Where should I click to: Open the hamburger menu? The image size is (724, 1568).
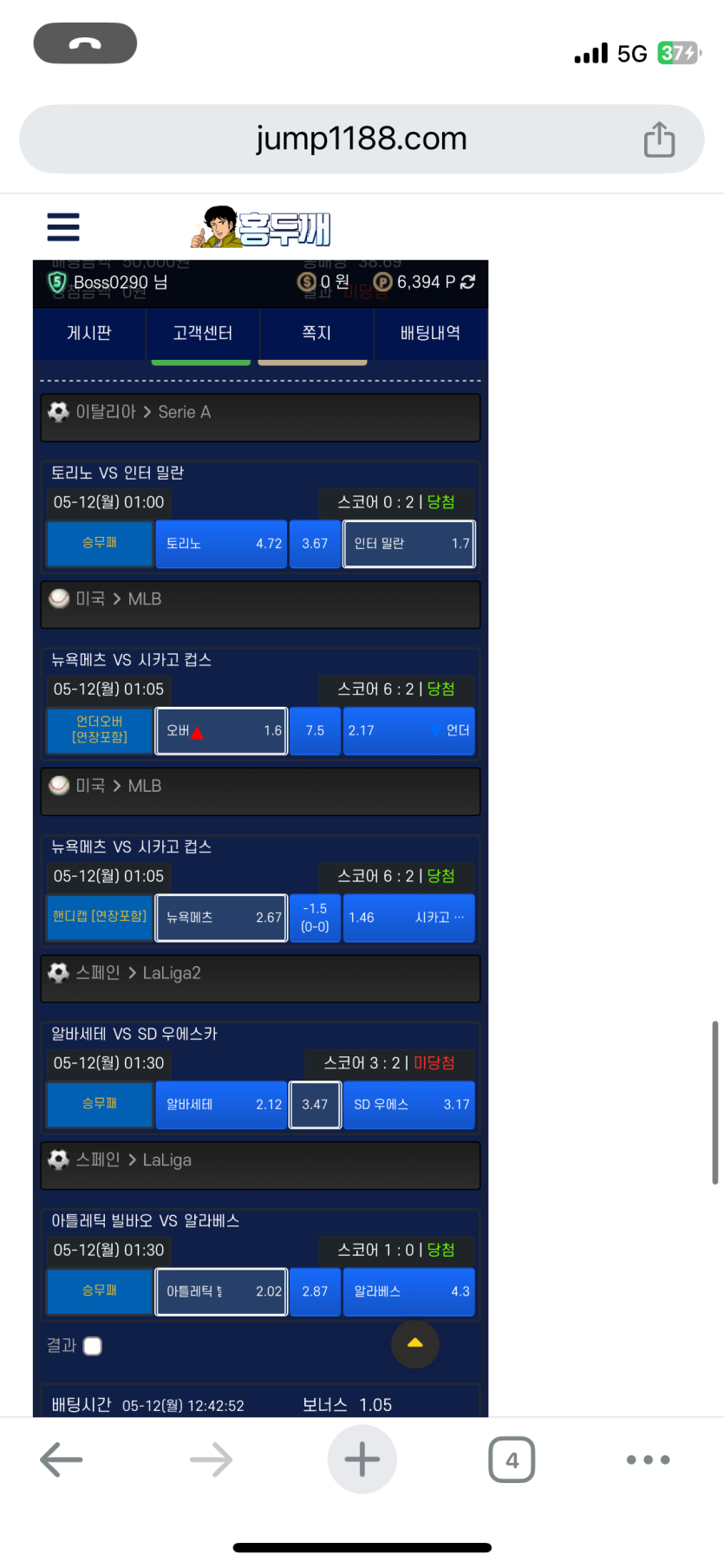point(63,227)
